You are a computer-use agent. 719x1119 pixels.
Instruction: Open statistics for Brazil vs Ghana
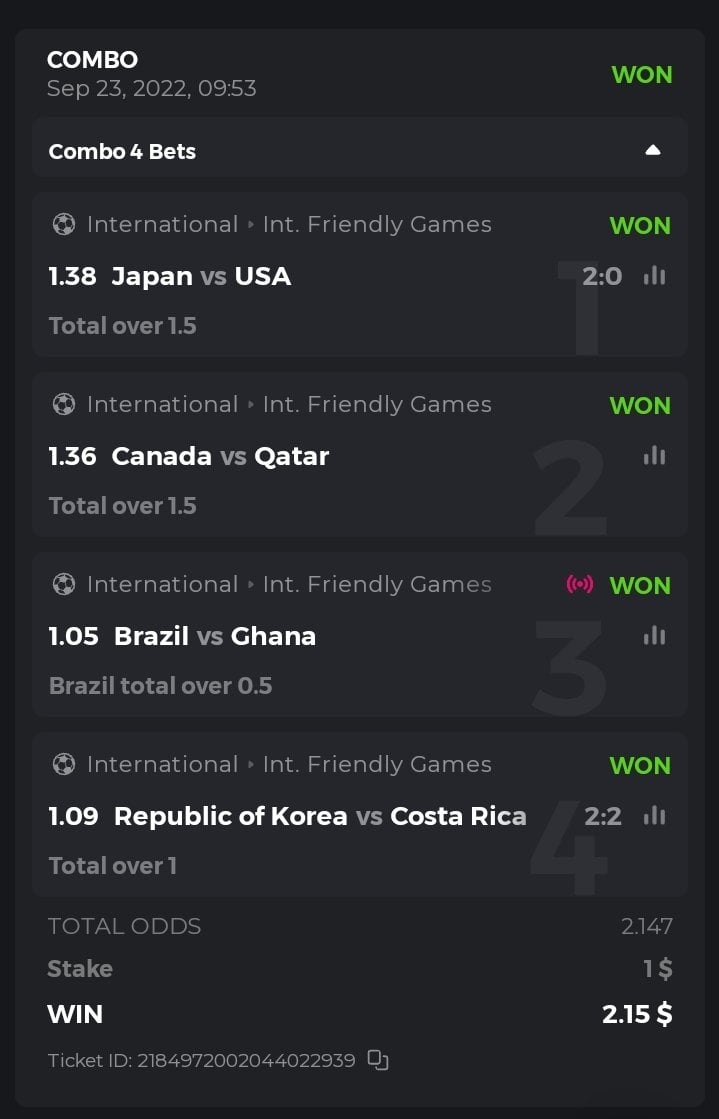coord(654,636)
